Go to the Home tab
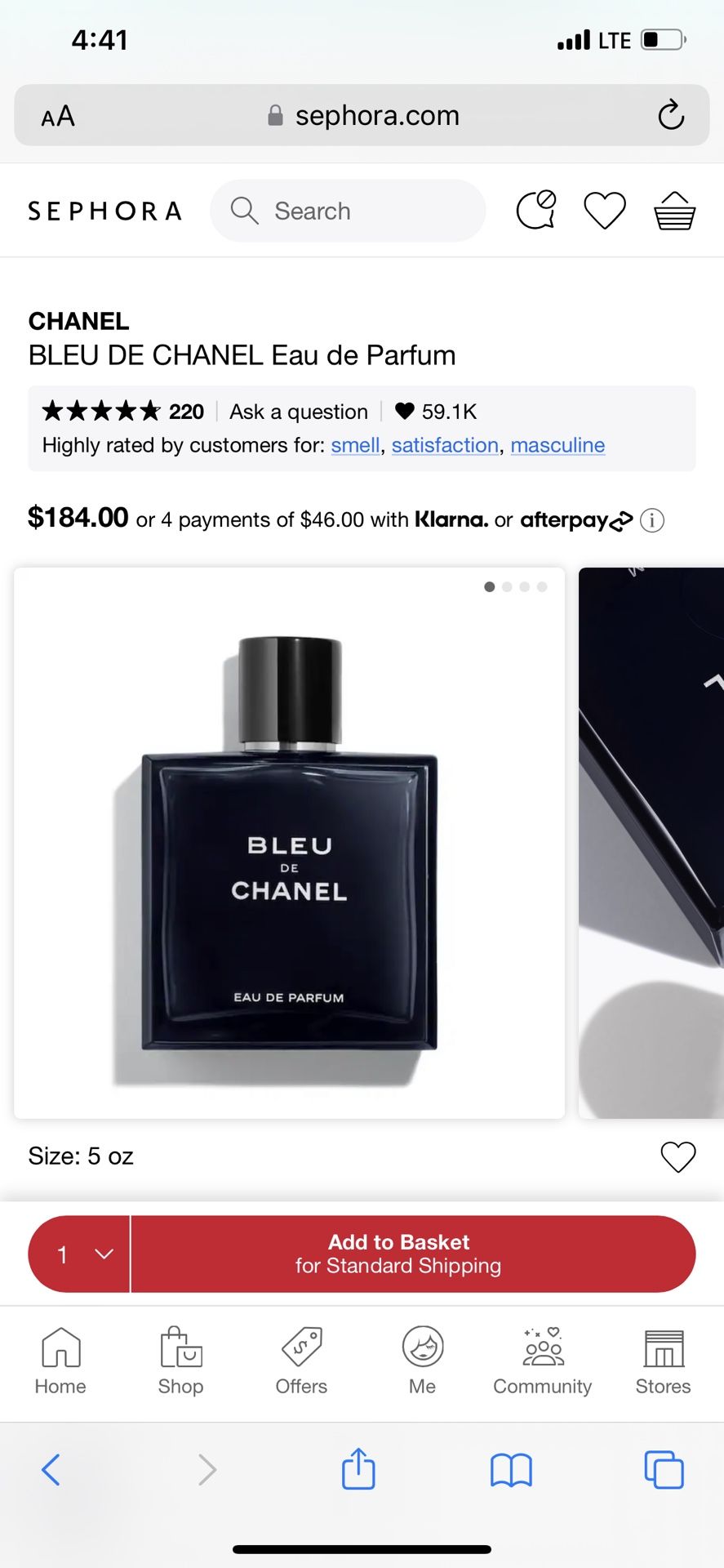Screen dimensions: 724x1568 coord(60,1361)
